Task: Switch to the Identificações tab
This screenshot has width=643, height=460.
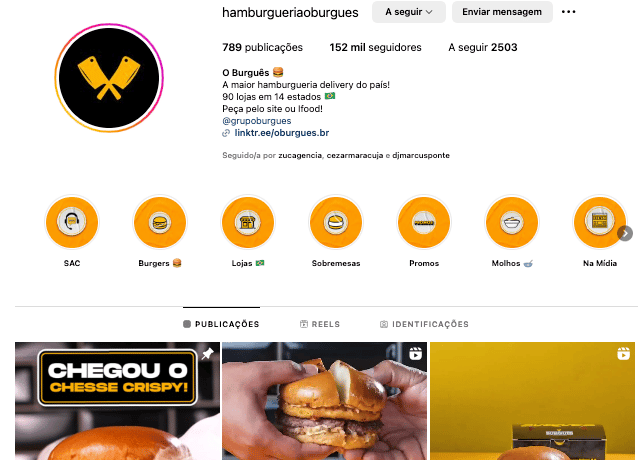Action: [x=424, y=324]
